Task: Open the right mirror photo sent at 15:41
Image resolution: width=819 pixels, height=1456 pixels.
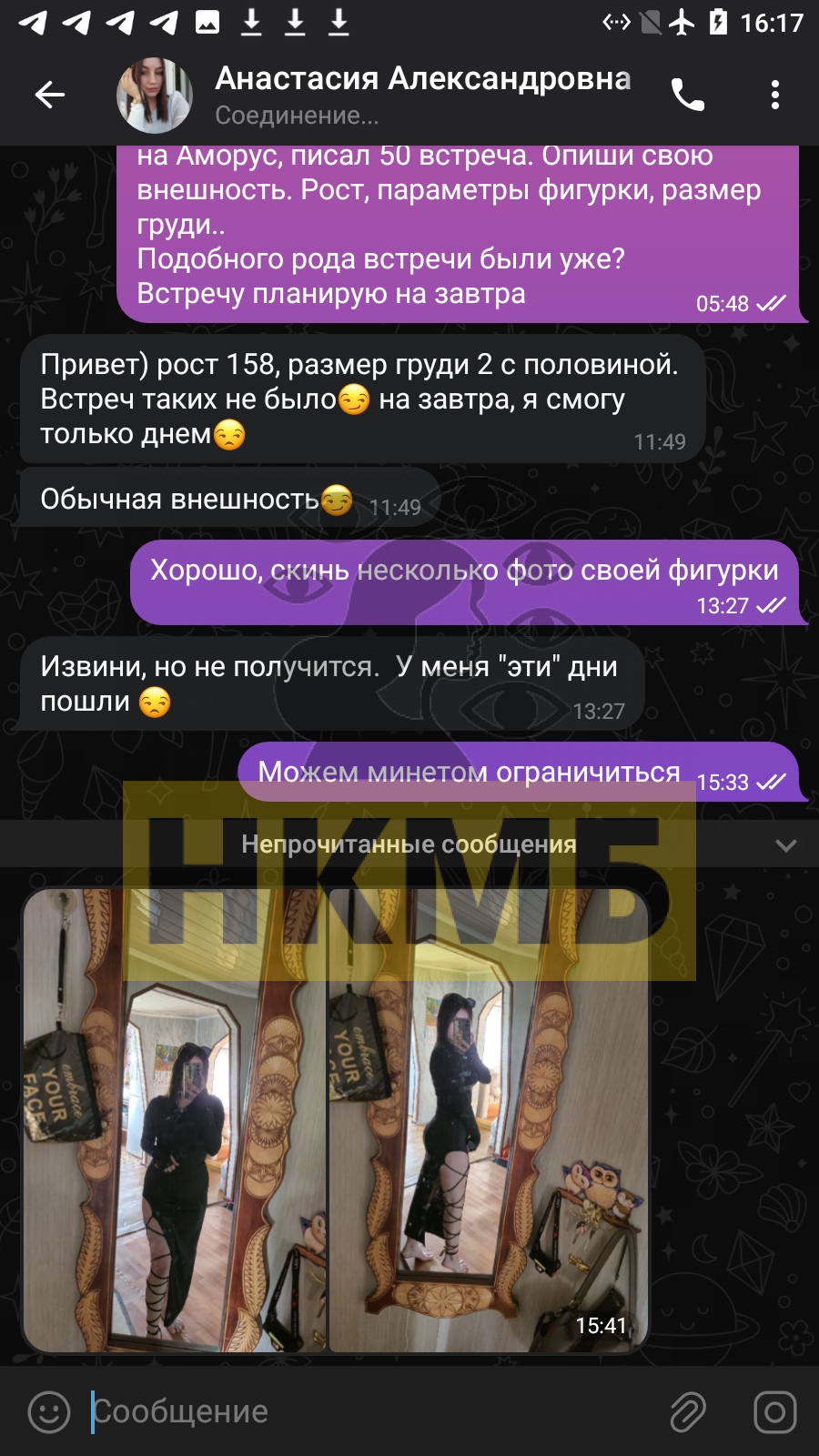Action: (489, 1120)
